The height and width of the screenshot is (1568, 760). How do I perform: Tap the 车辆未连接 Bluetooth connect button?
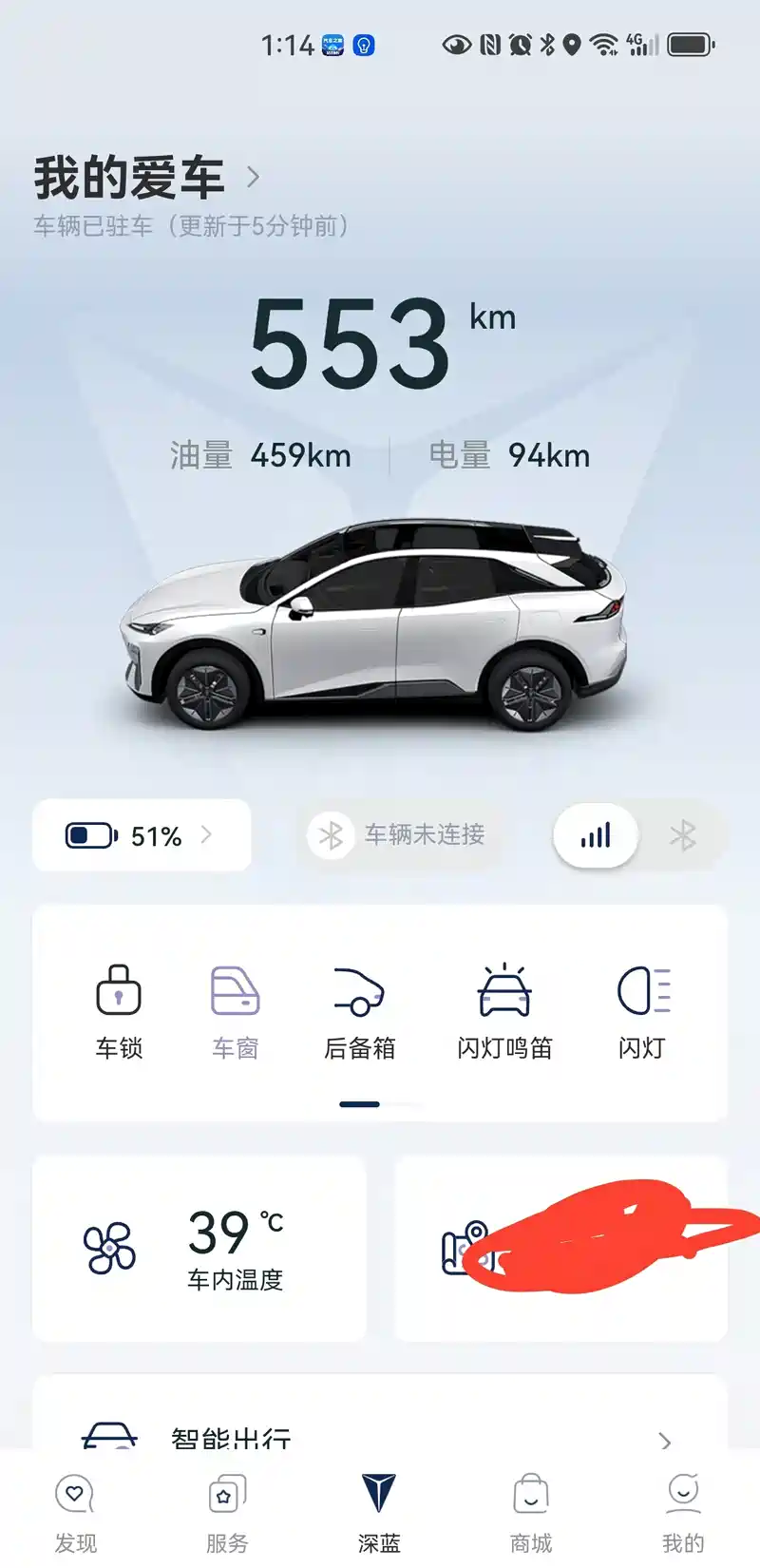click(x=399, y=835)
